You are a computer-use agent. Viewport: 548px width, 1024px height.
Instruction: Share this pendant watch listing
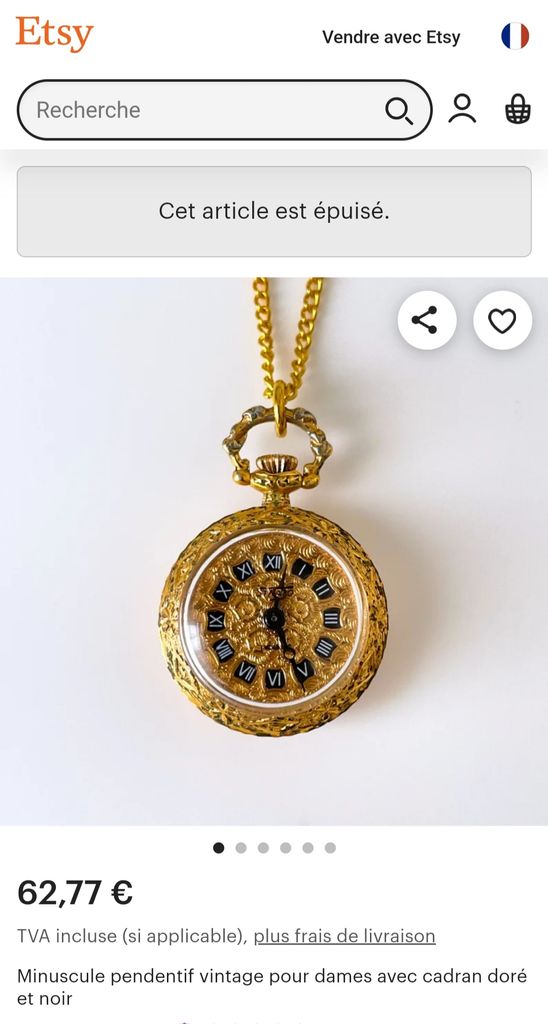[x=427, y=320]
